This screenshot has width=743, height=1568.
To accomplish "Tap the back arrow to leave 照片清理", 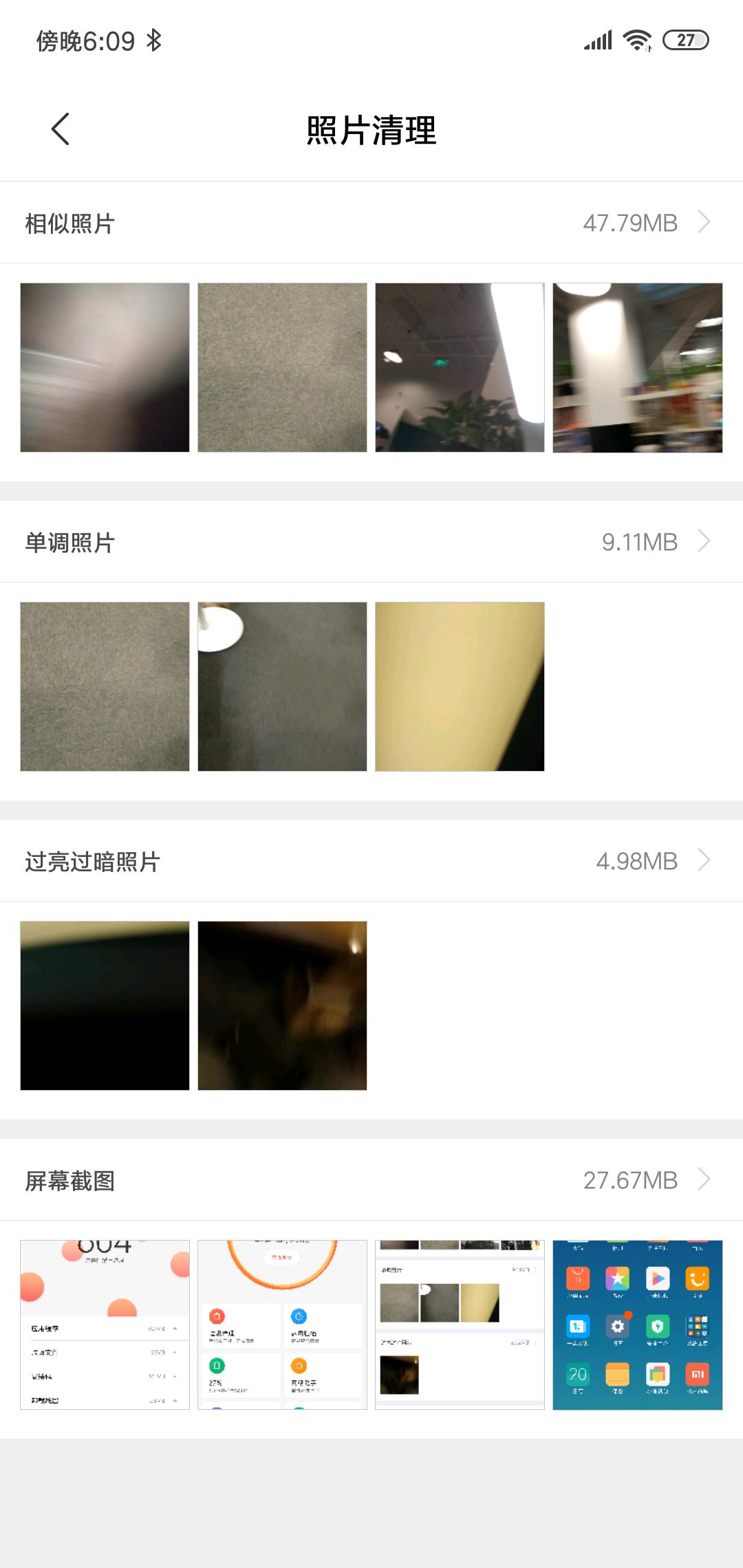I will point(60,128).
